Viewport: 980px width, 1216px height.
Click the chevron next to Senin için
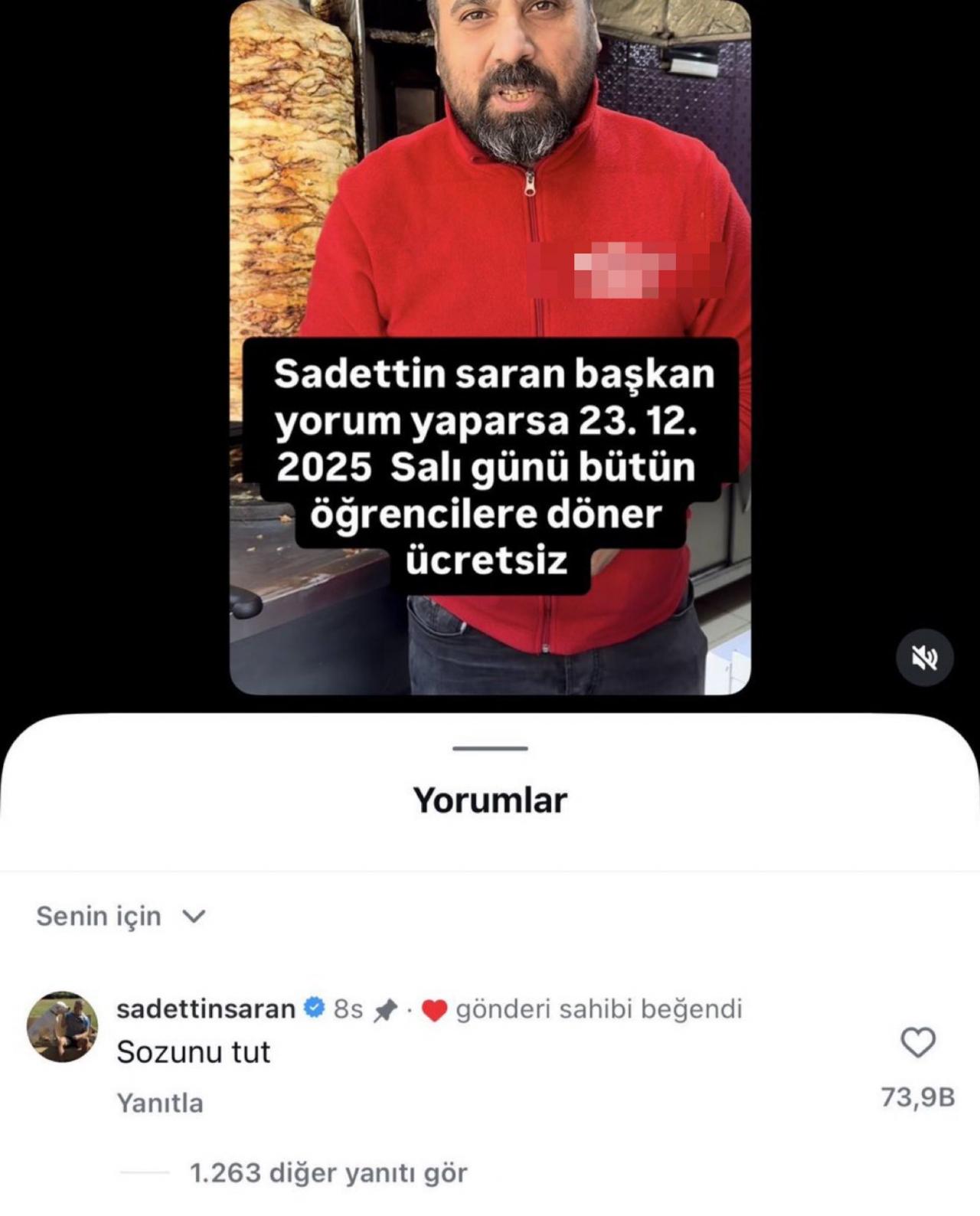point(194,916)
